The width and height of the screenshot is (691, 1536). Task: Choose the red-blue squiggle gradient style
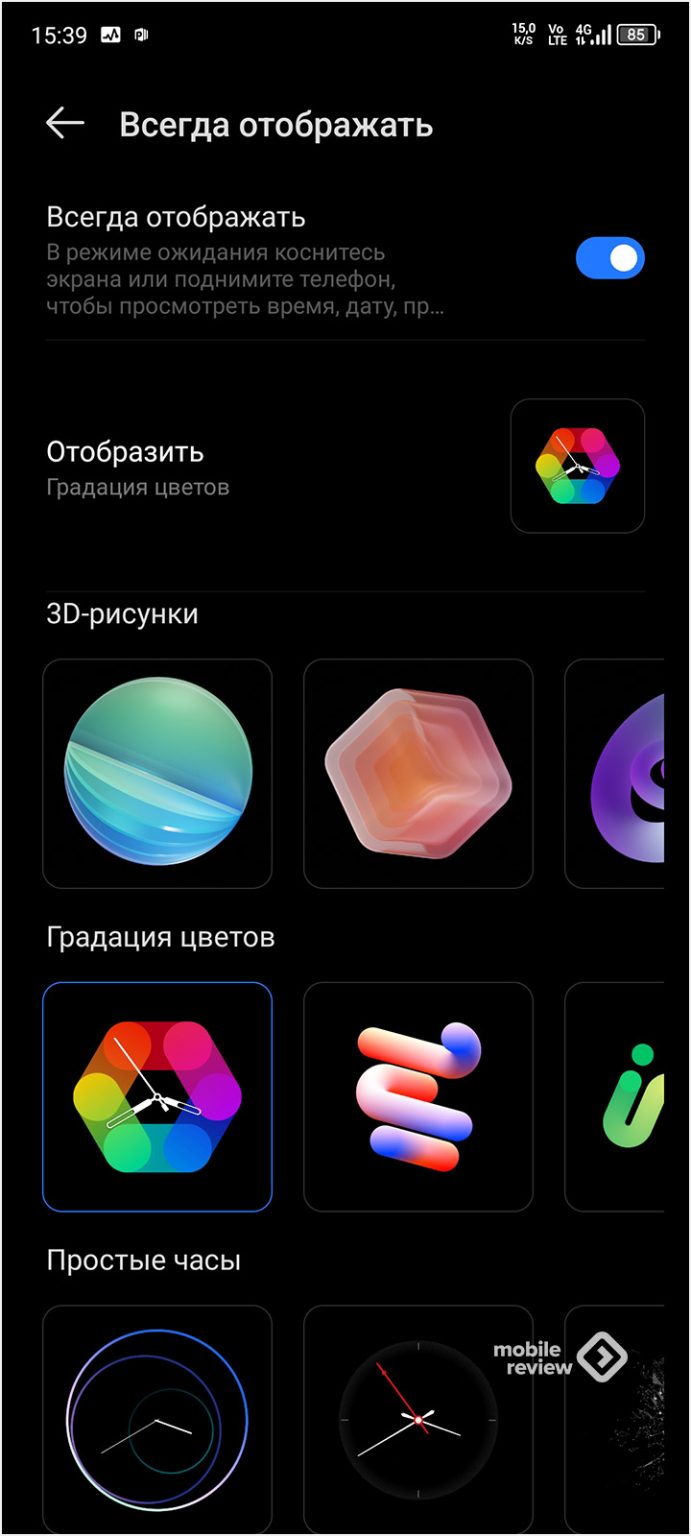point(418,1097)
